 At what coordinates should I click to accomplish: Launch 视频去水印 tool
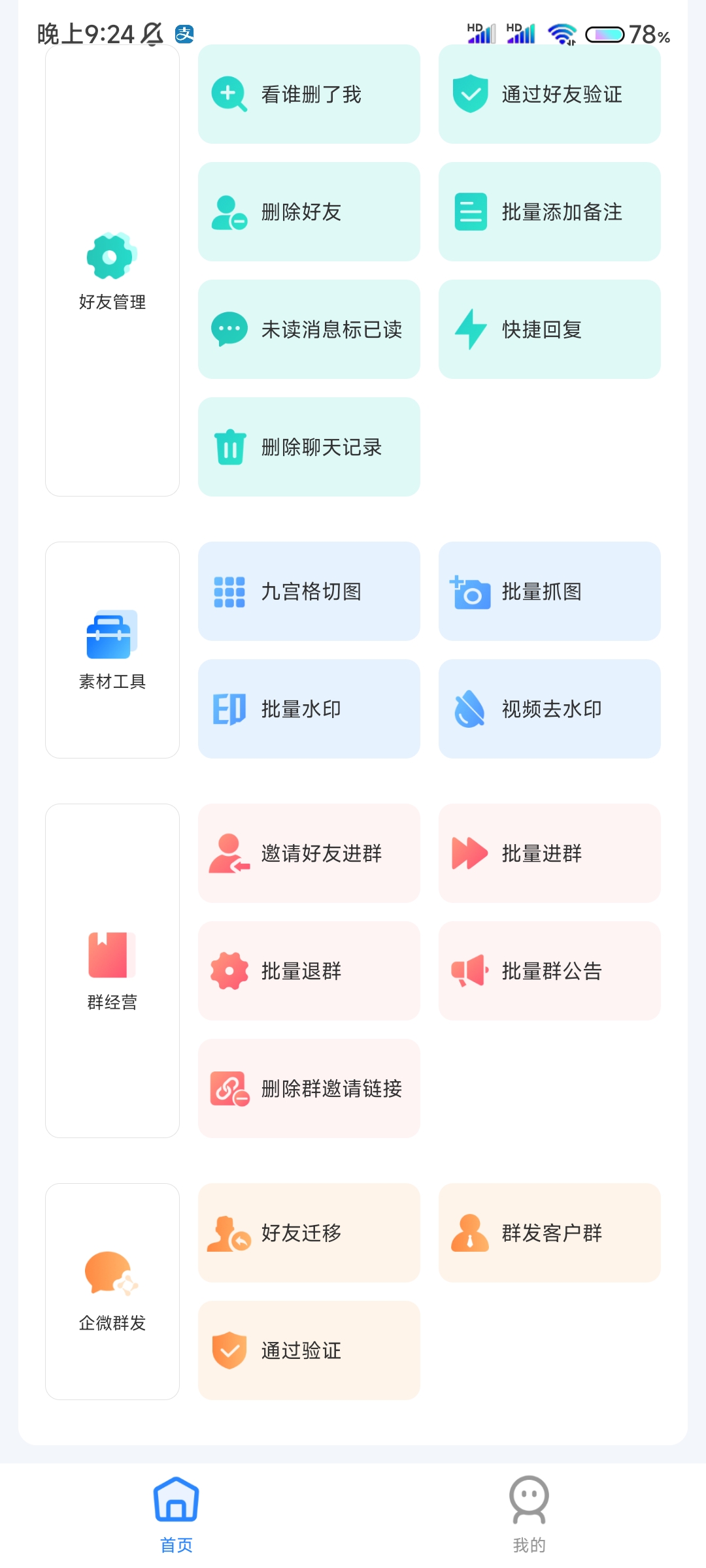tap(549, 709)
